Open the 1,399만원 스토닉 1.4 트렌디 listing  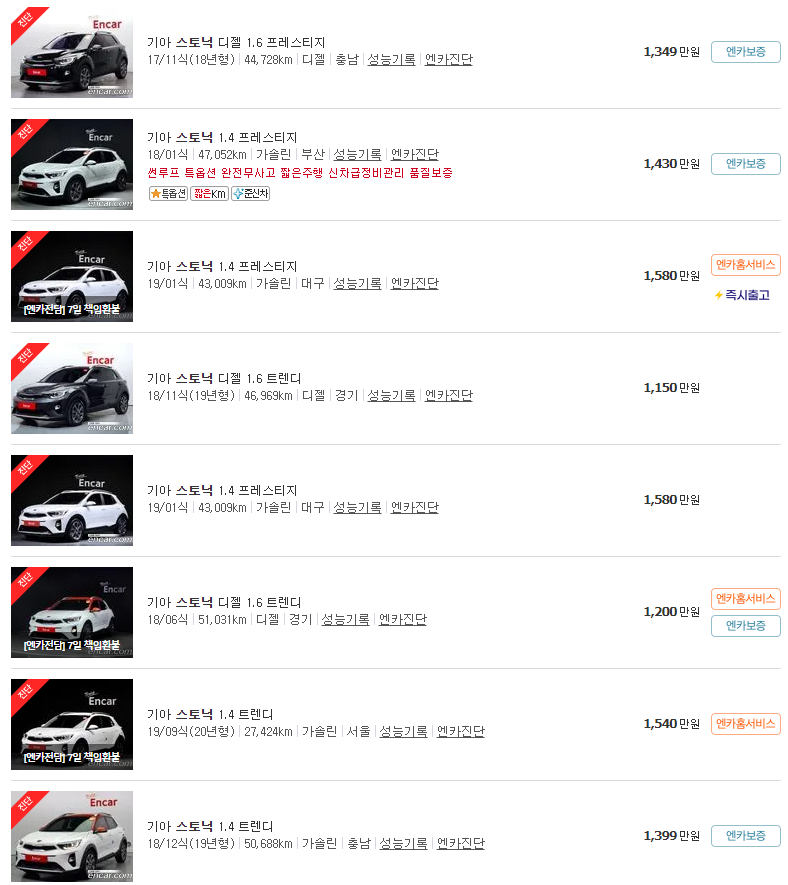coord(210,826)
